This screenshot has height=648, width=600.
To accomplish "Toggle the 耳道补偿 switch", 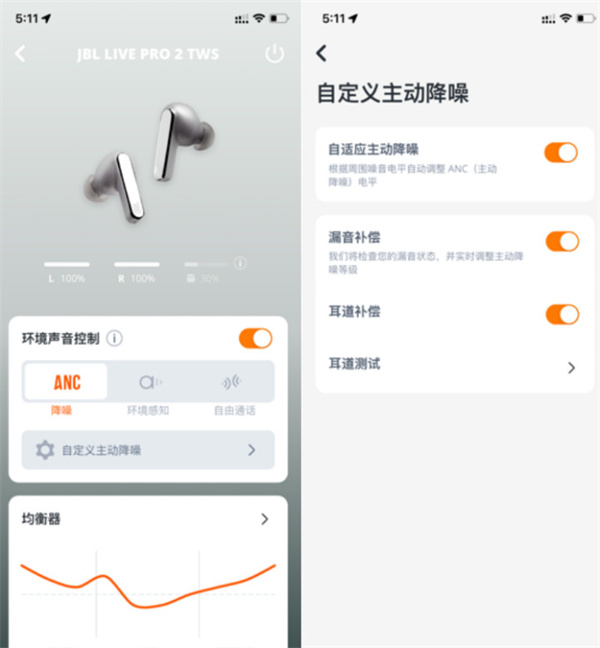I will 561,314.
